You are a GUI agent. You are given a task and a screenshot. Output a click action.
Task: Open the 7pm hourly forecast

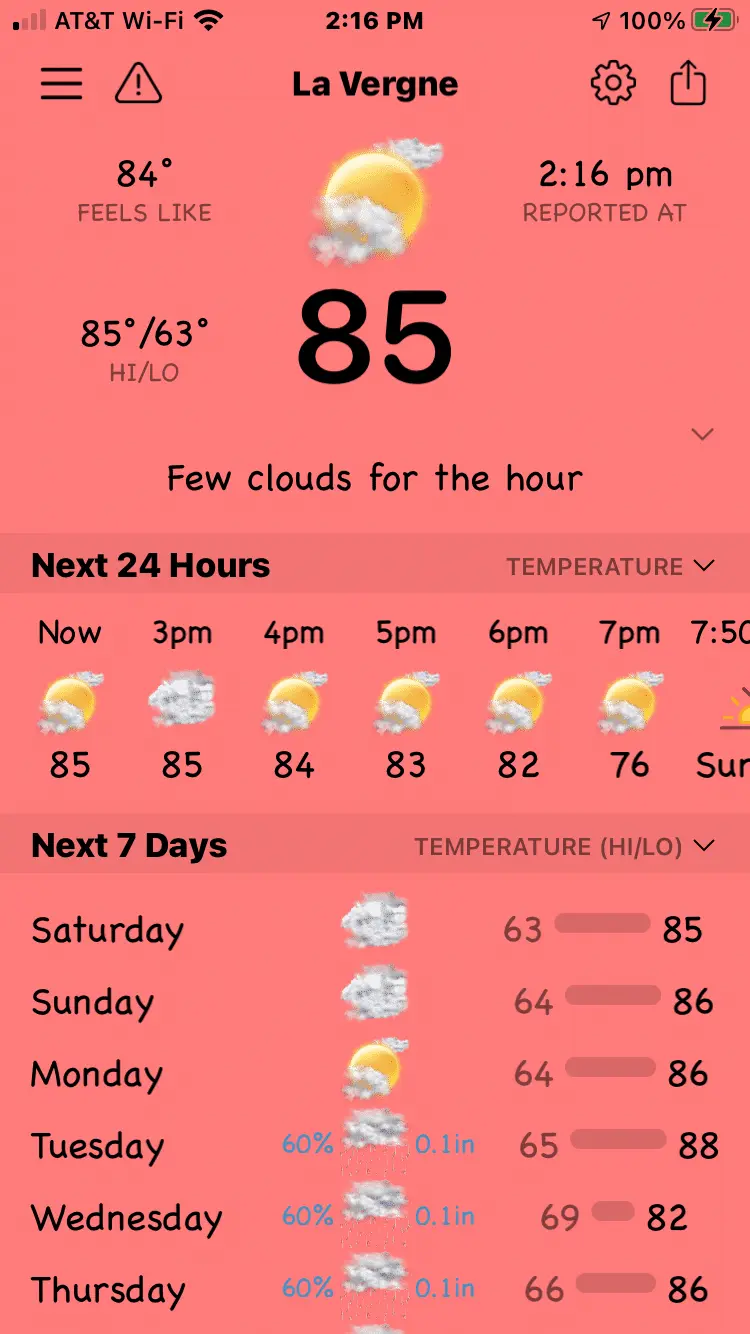coord(630,700)
